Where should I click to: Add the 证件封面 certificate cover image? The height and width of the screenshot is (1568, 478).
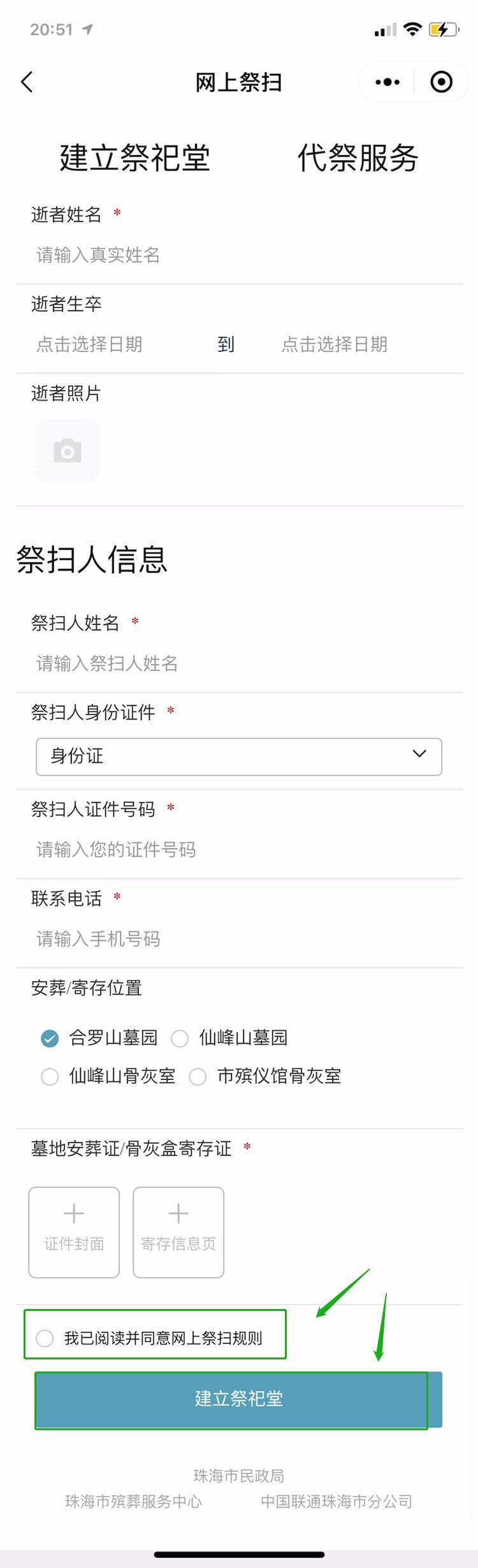pyautogui.click(x=74, y=1232)
